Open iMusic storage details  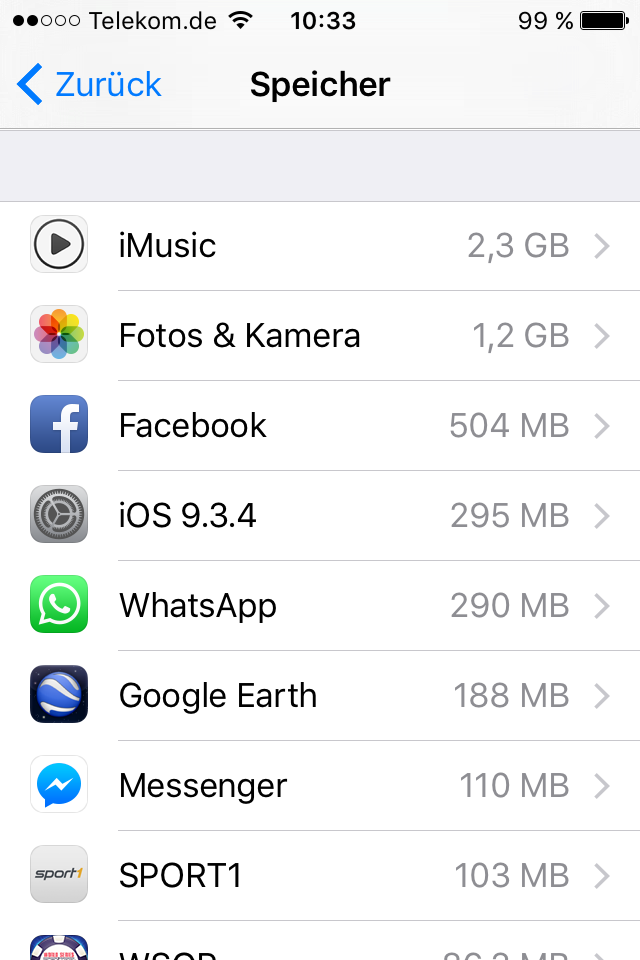pos(320,246)
